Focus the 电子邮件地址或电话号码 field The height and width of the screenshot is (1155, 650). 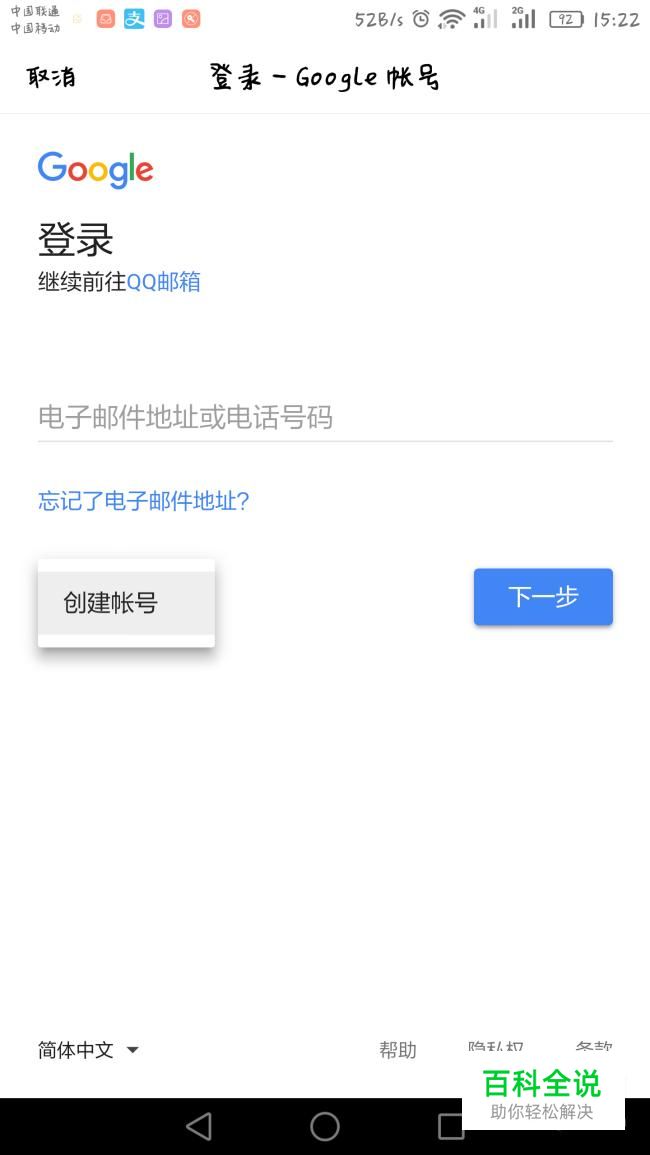[x=325, y=417]
